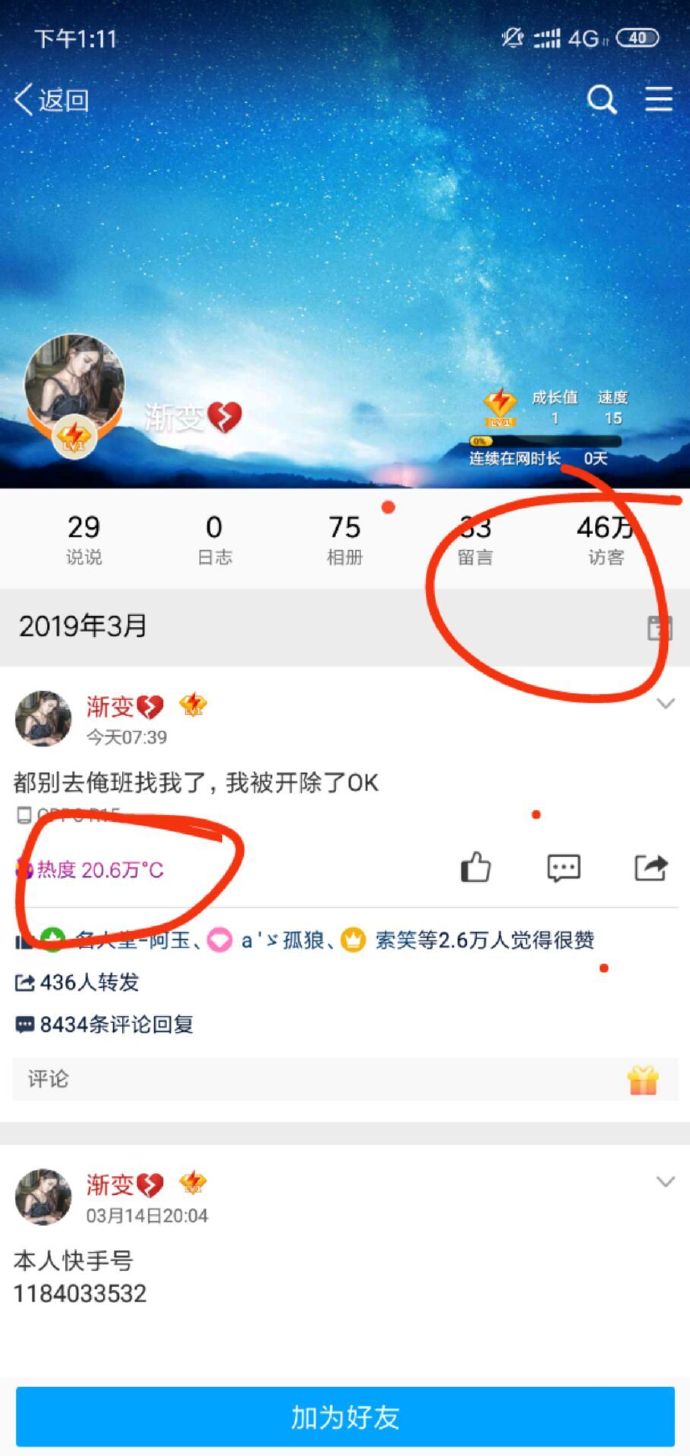
Task: Expand the chevron on the 03月14日 post
Action: [665, 1182]
